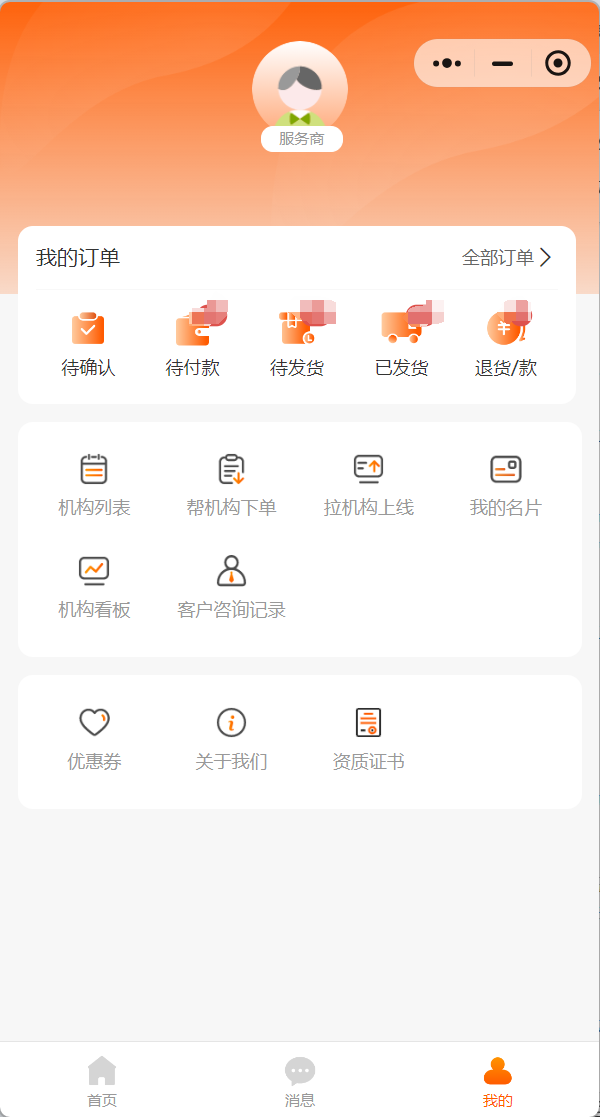Open the mini program more-options menu
600x1117 pixels.
[447, 64]
